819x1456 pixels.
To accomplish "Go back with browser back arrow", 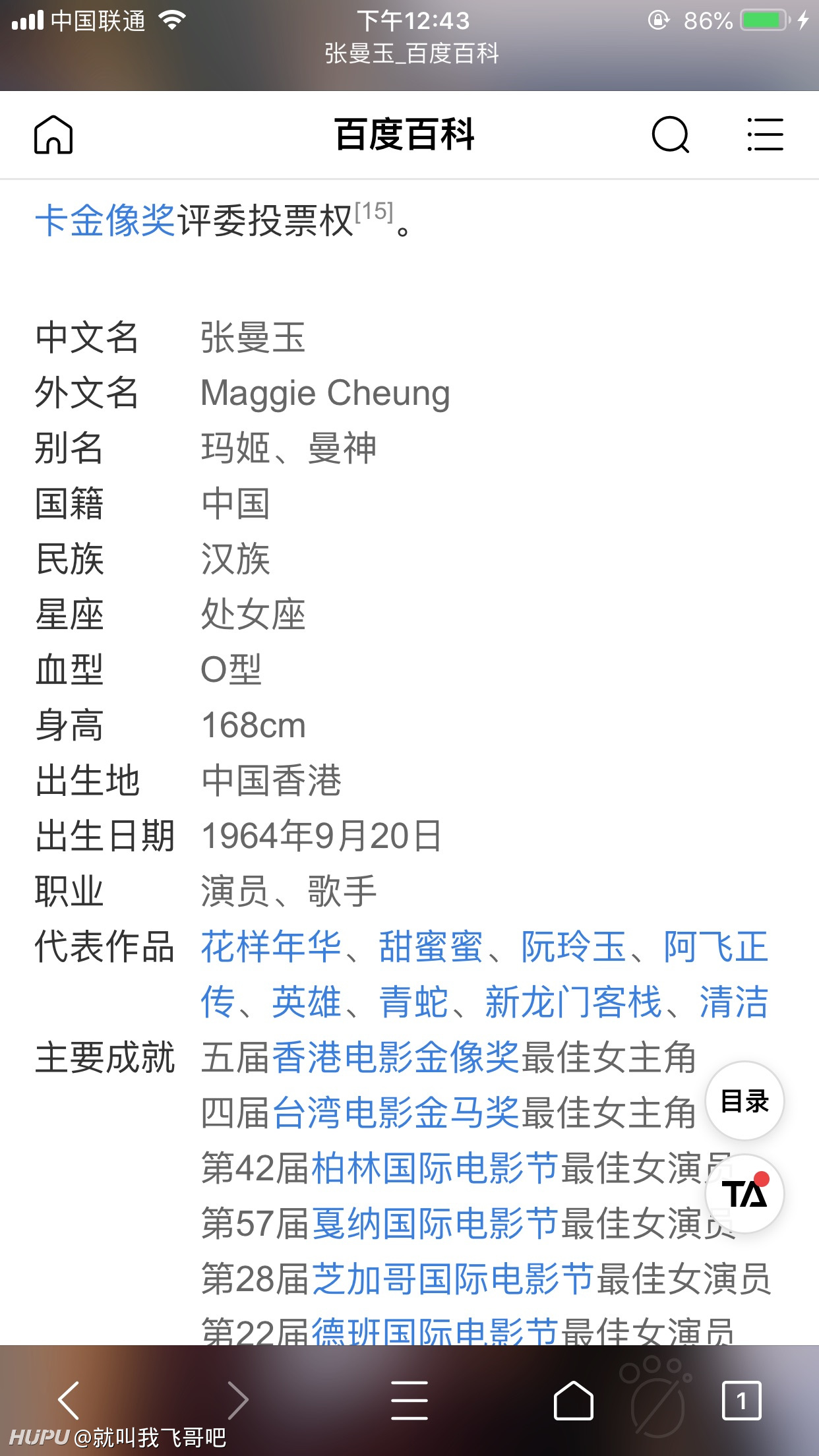I will [x=69, y=1399].
